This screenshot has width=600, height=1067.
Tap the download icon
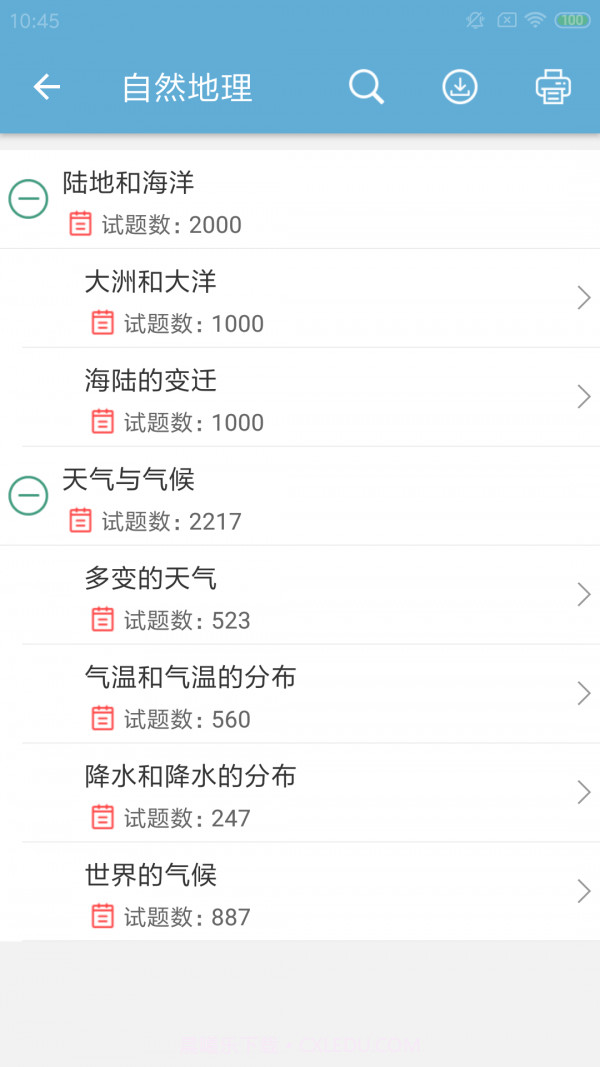tap(460, 88)
